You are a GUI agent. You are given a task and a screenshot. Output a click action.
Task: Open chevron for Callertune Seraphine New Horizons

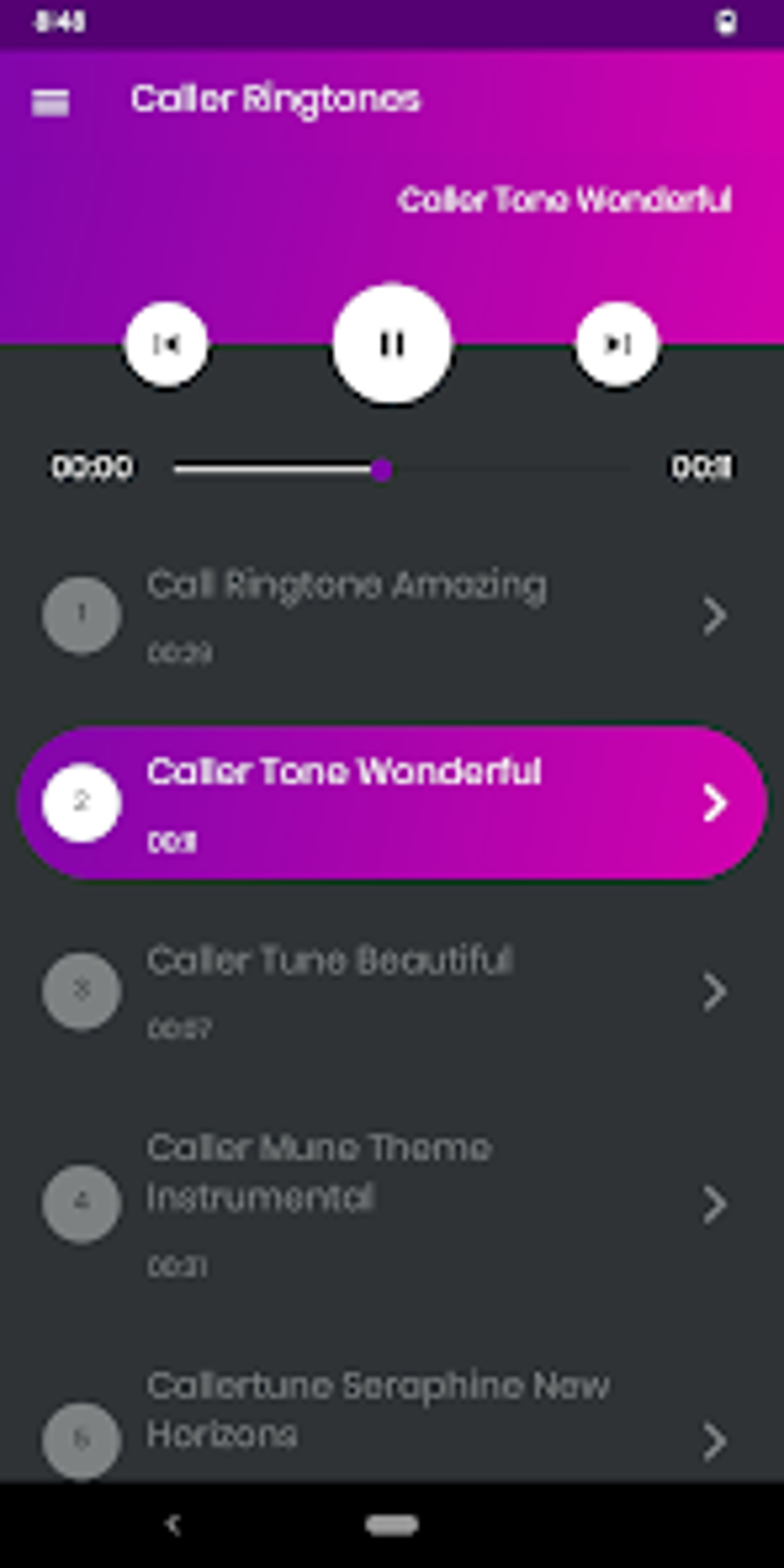click(715, 1441)
